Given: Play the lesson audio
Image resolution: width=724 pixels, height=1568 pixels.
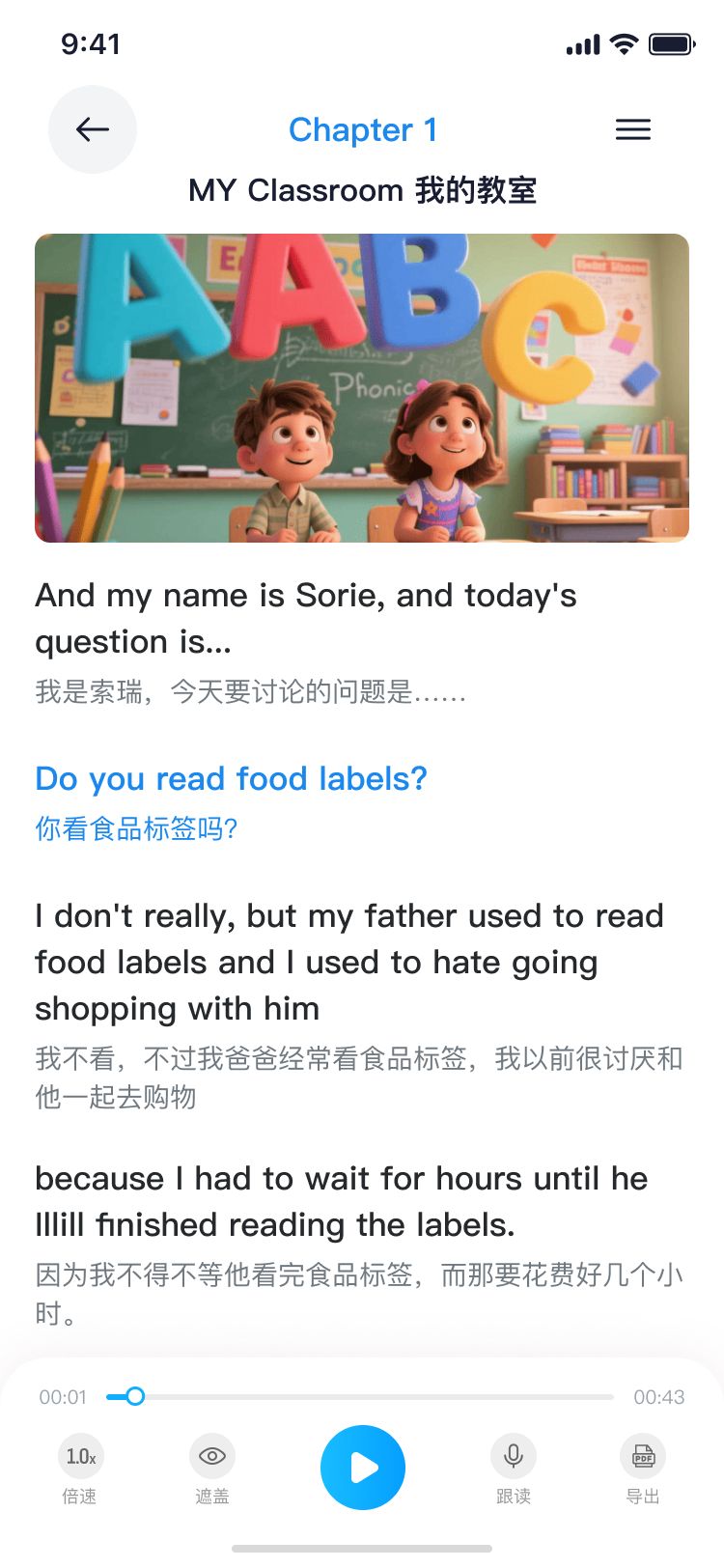Looking at the screenshot, I should click(x=362, y=1467).
